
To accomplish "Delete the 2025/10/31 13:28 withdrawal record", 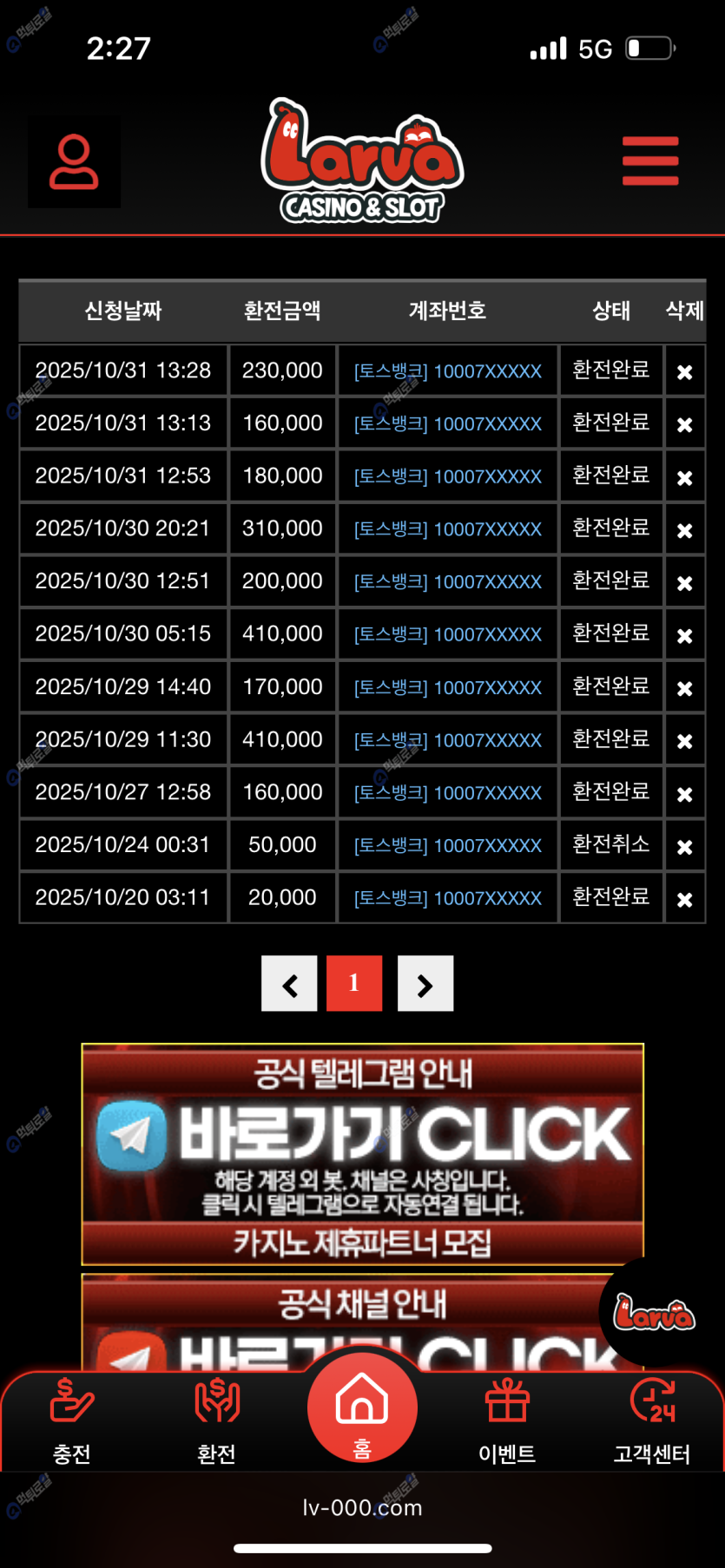I will tap(684, 372).
